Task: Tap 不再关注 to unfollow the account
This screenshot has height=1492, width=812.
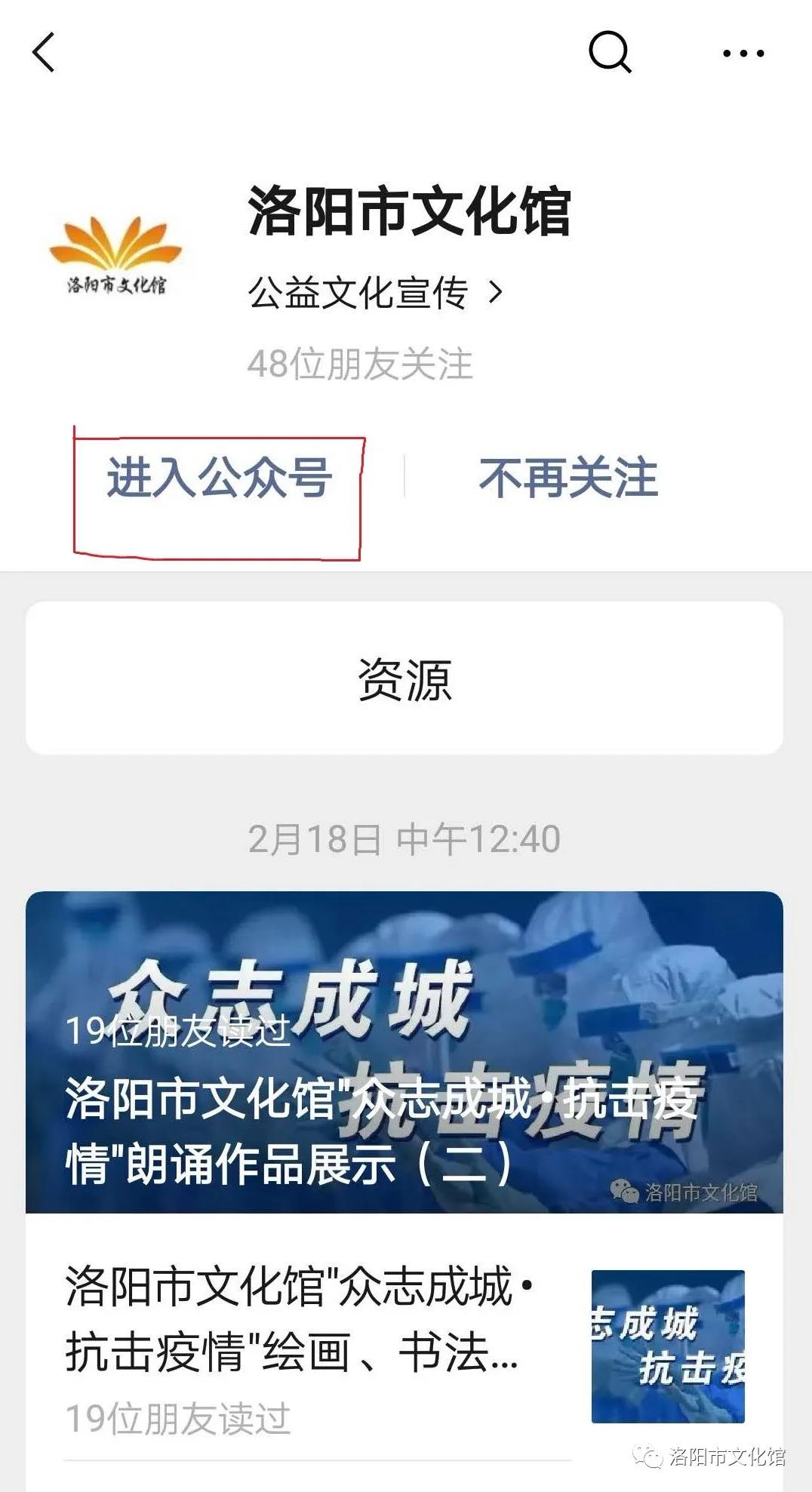Action: click(568, 478)
